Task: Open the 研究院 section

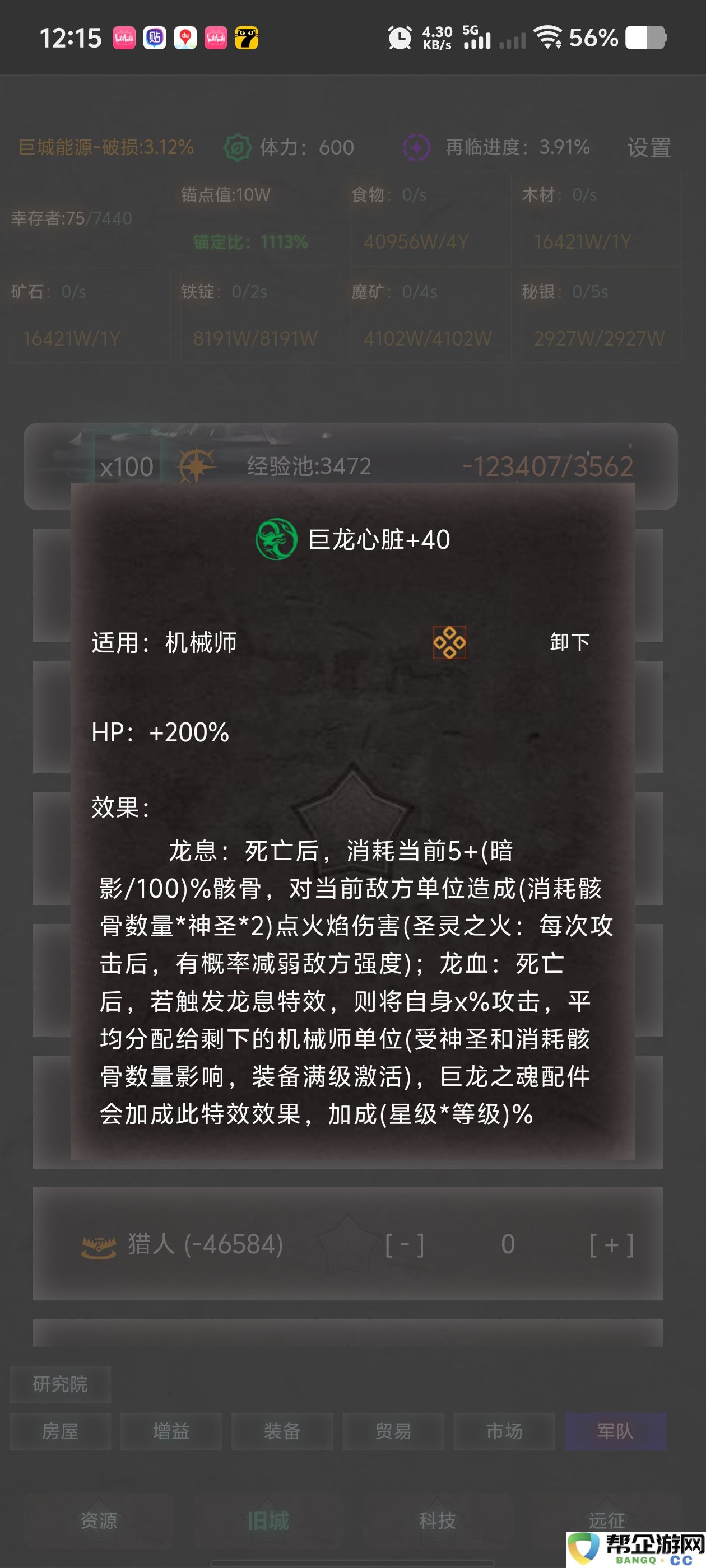Action: pos(61,1384)
